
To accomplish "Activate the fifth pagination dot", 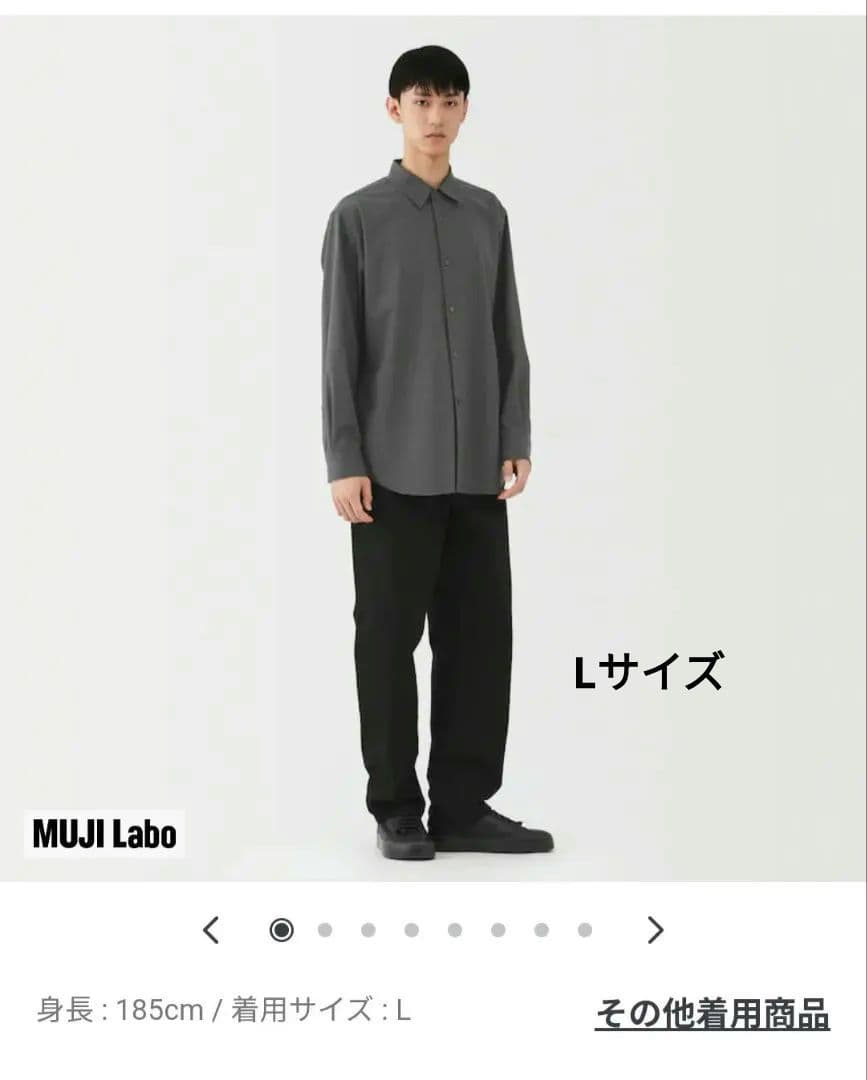I will click(x=454, y=929).
